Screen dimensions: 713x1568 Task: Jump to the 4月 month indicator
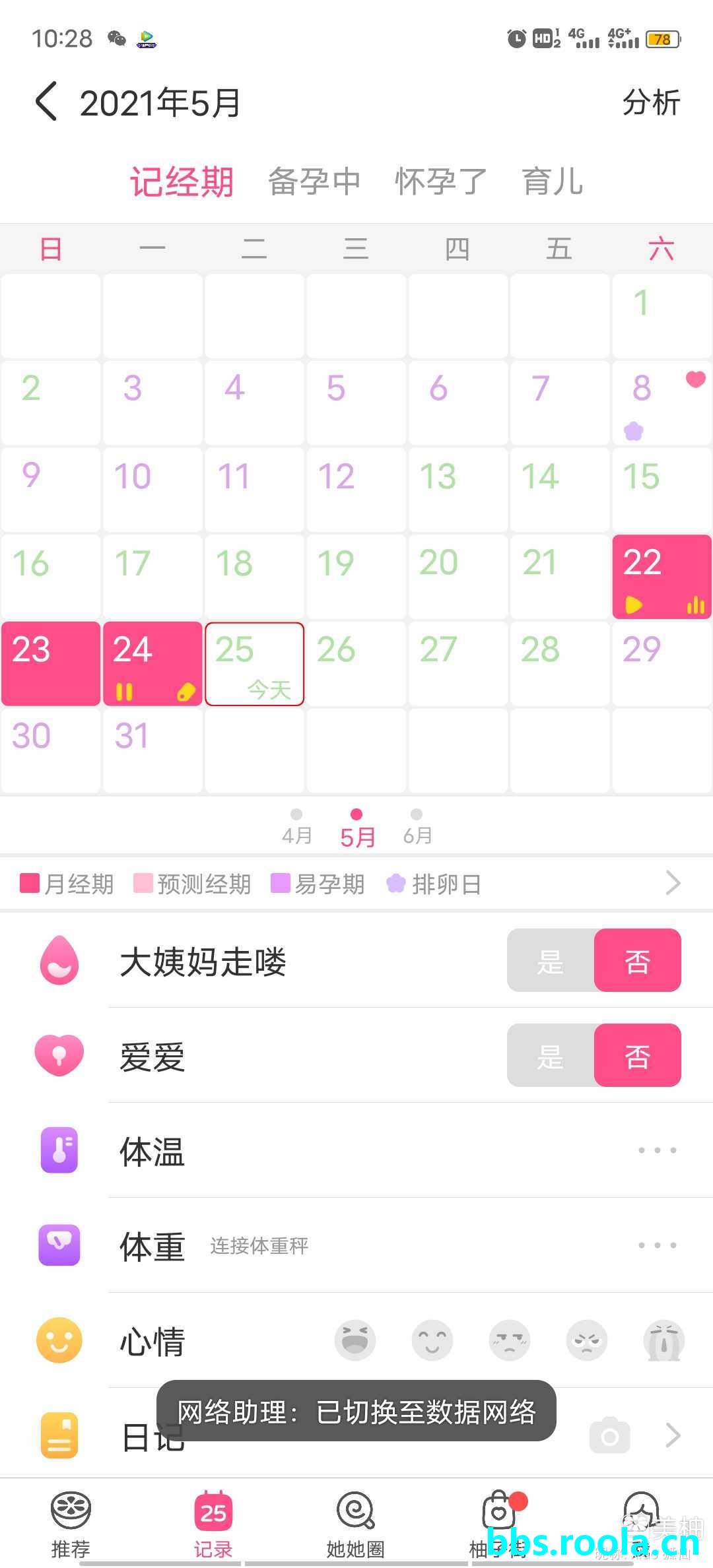click(296, 828)
